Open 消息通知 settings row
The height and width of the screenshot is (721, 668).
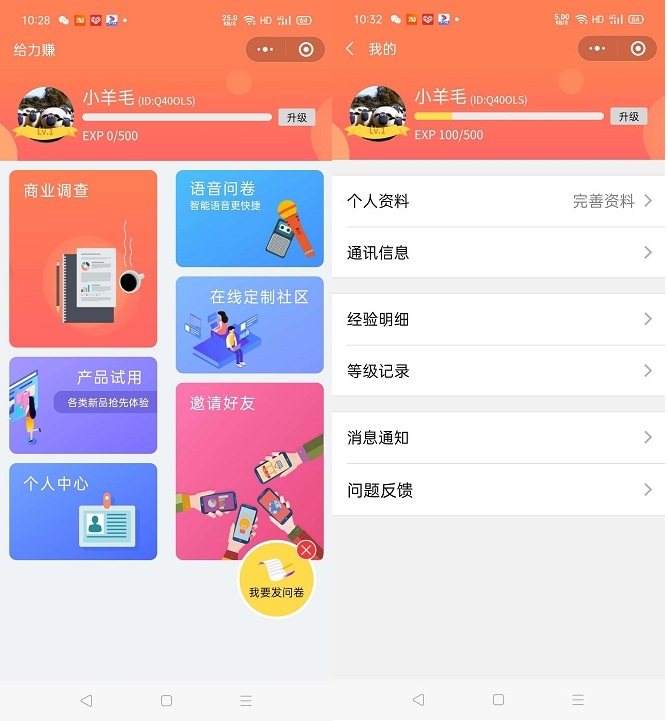[x=498, y=438]
